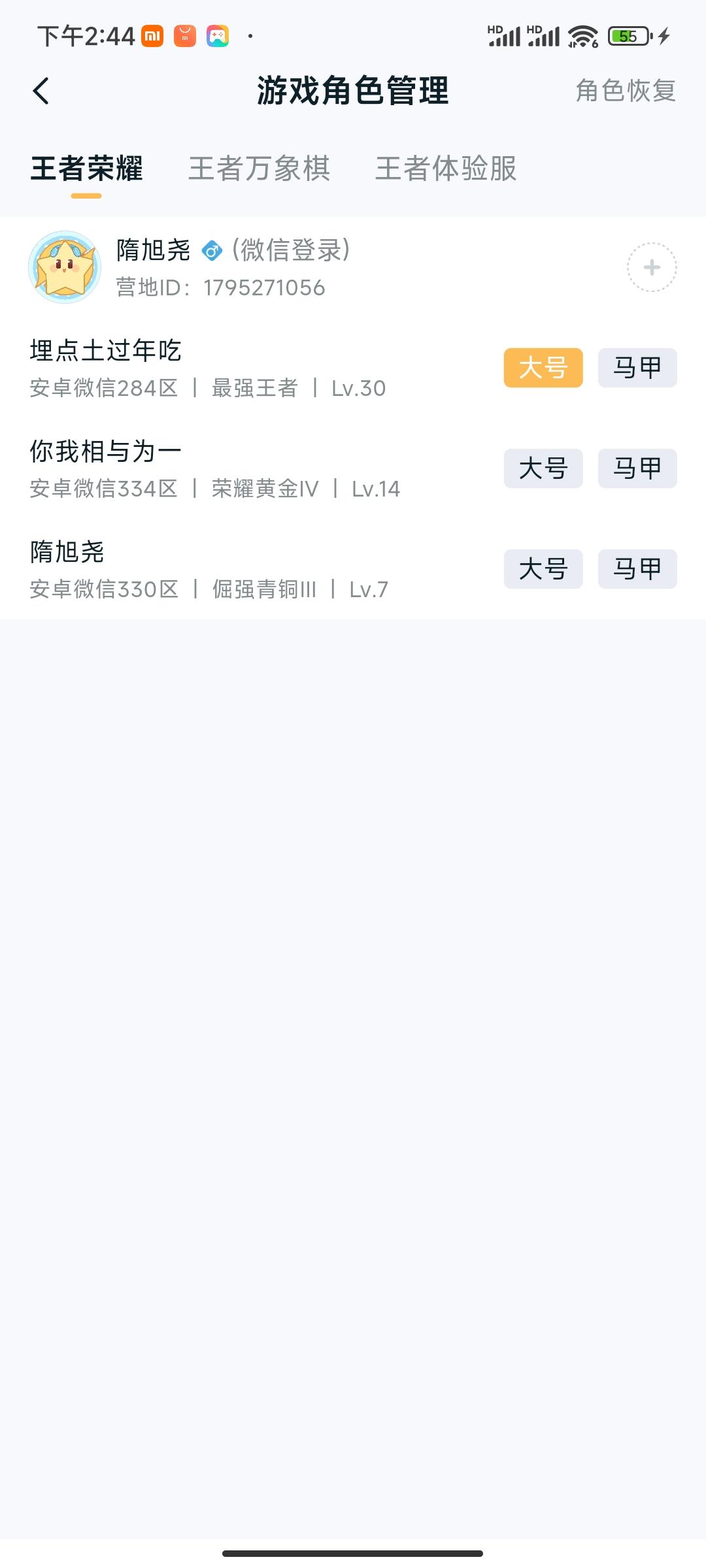Mark the 隋旭尧 role as 大号

[543, 569]
